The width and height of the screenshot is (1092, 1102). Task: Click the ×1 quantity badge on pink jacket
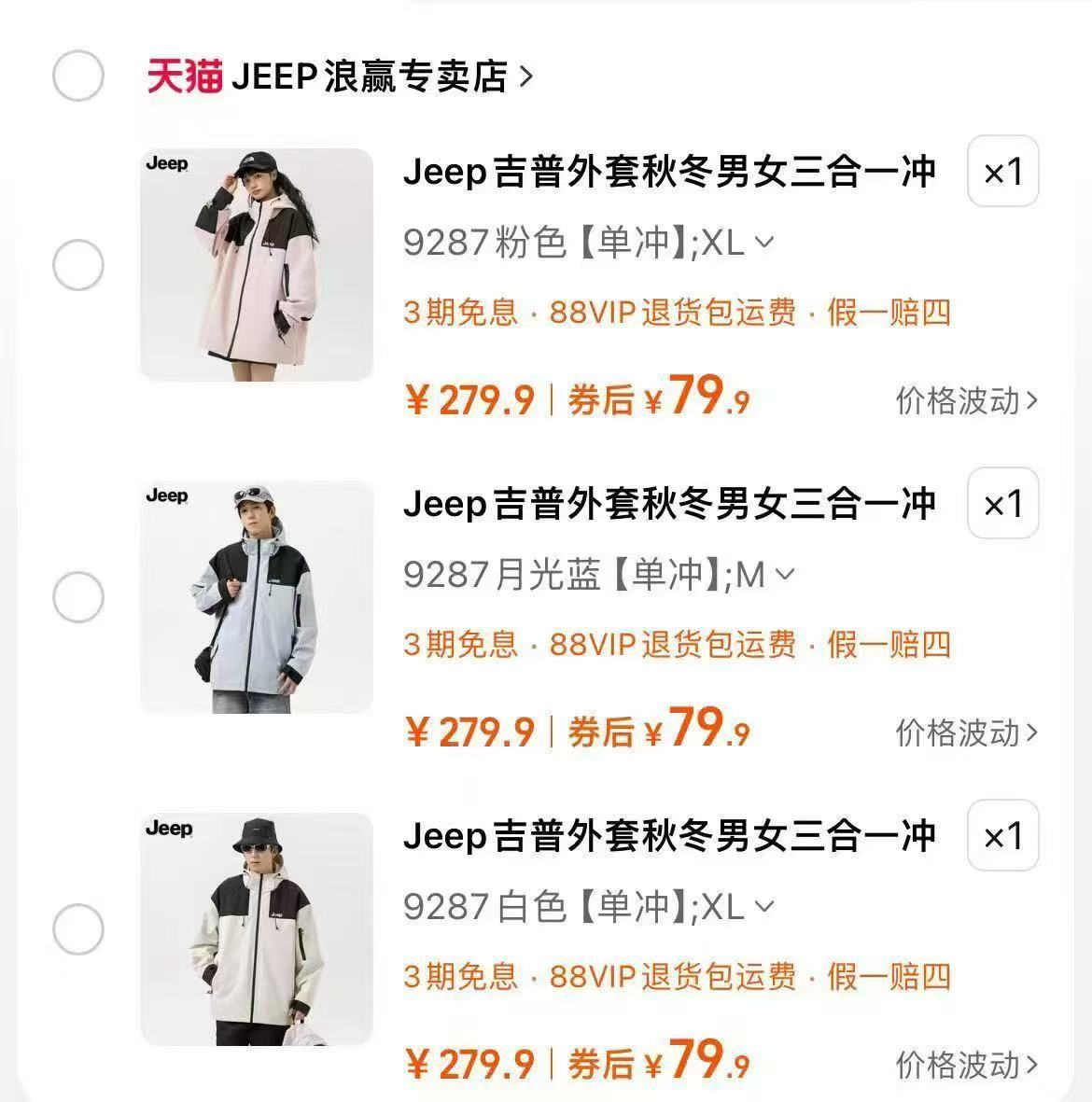click(1001, 173)
